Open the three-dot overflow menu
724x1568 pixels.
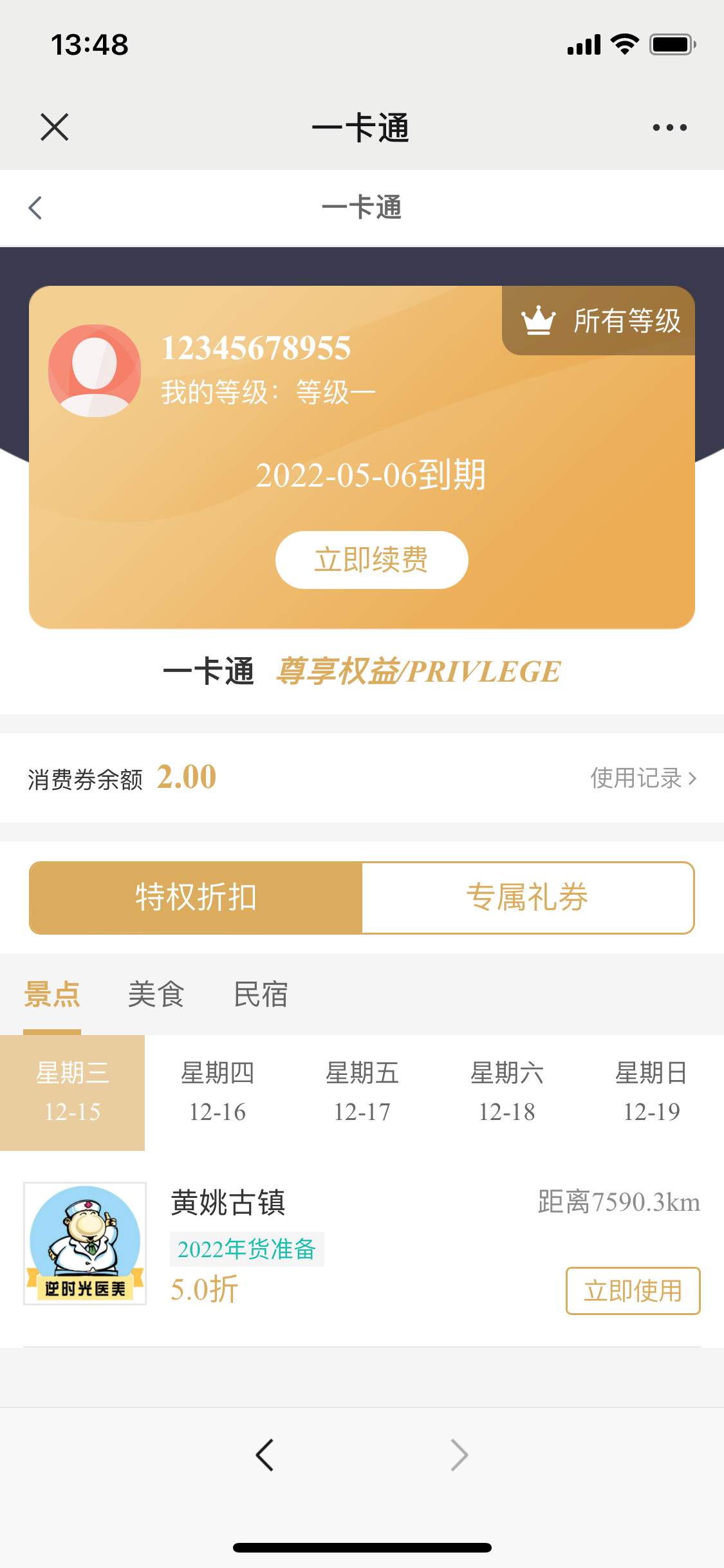tap(669, 127)
